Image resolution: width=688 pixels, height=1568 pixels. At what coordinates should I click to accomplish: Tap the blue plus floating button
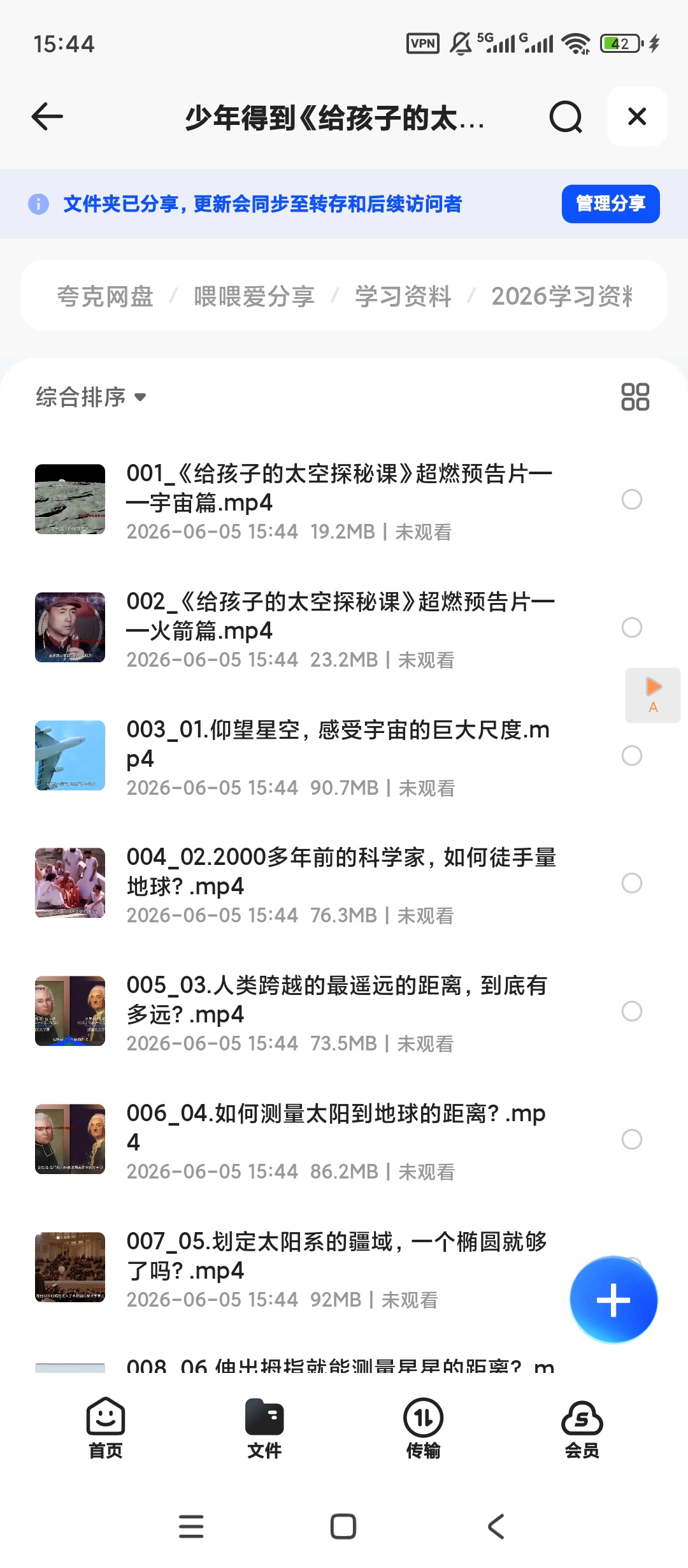(x=613, y=1300)
